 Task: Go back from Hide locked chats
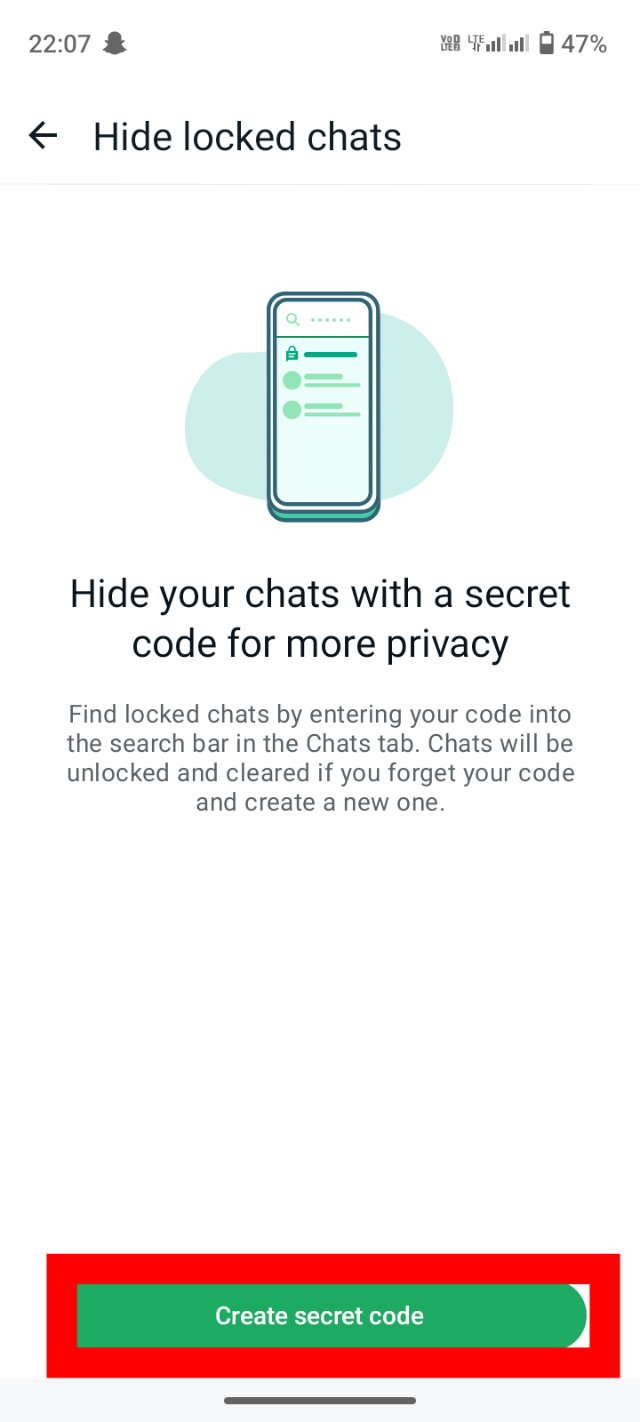[43, 136]
